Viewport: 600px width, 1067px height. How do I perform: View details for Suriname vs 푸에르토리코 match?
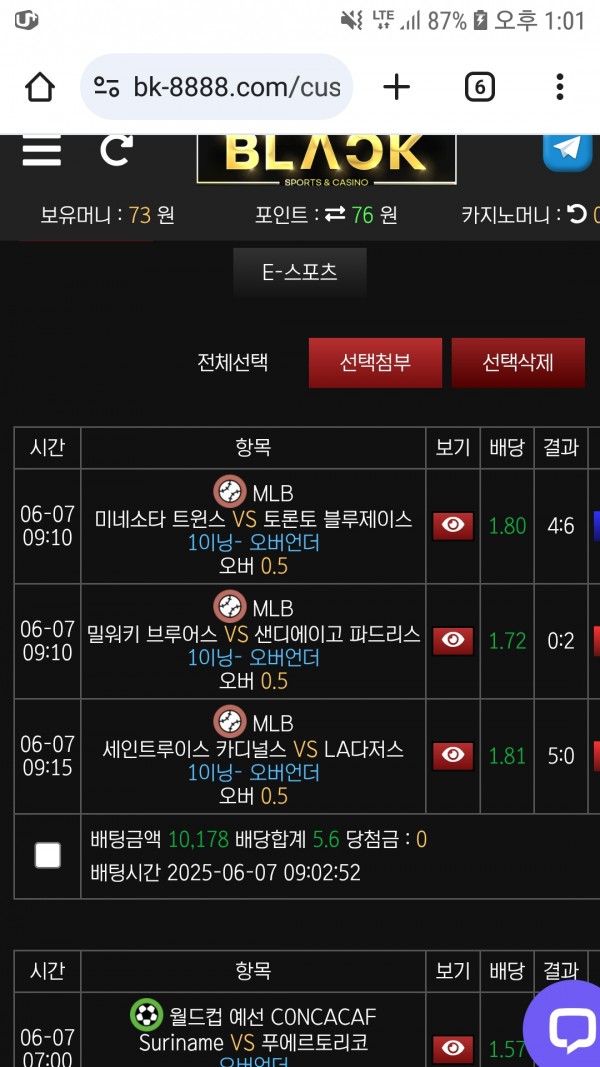pos(453,1047)
